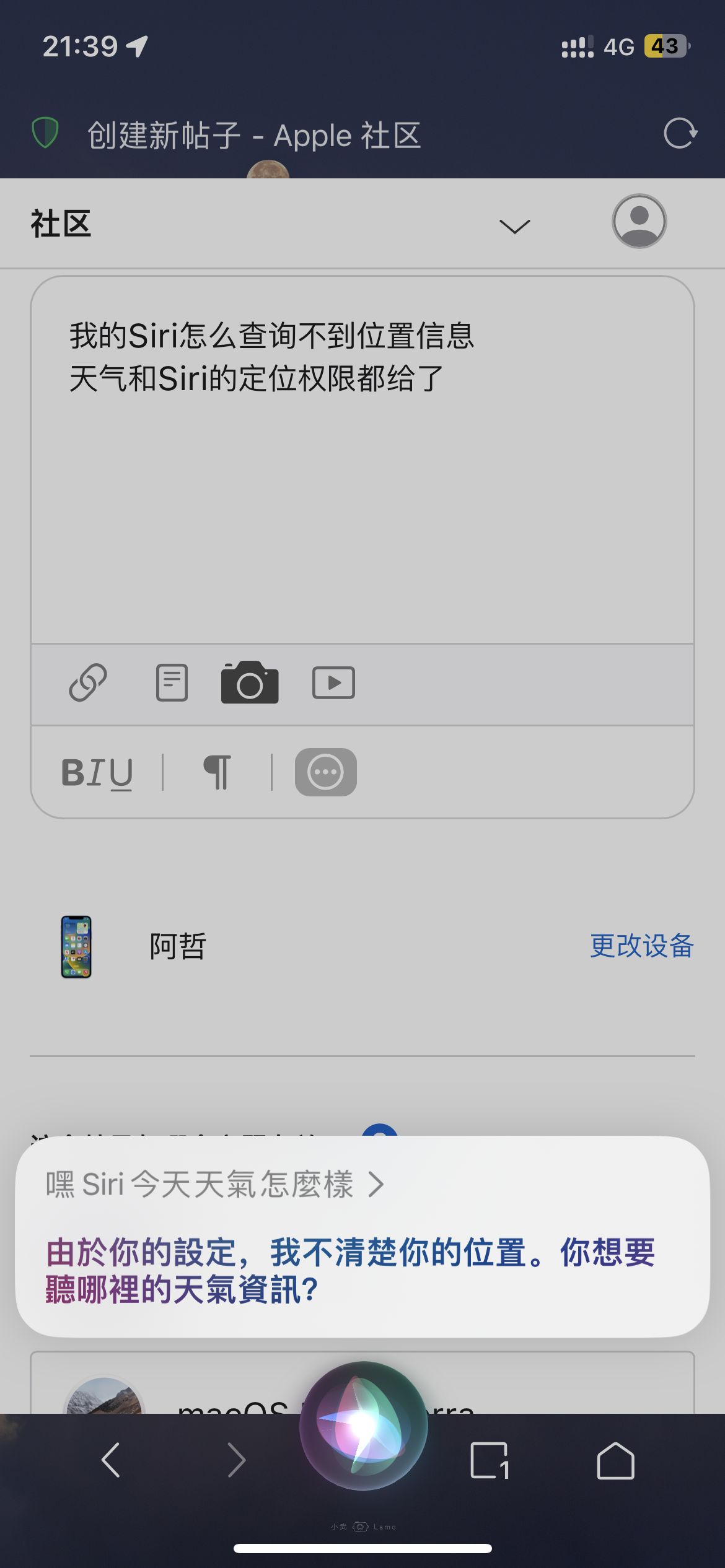The width and height of the screenshot is (725, 1568).
Task: Open the Siri query 今天天氣怎麼樣
Action: [x=215, y=1184]
